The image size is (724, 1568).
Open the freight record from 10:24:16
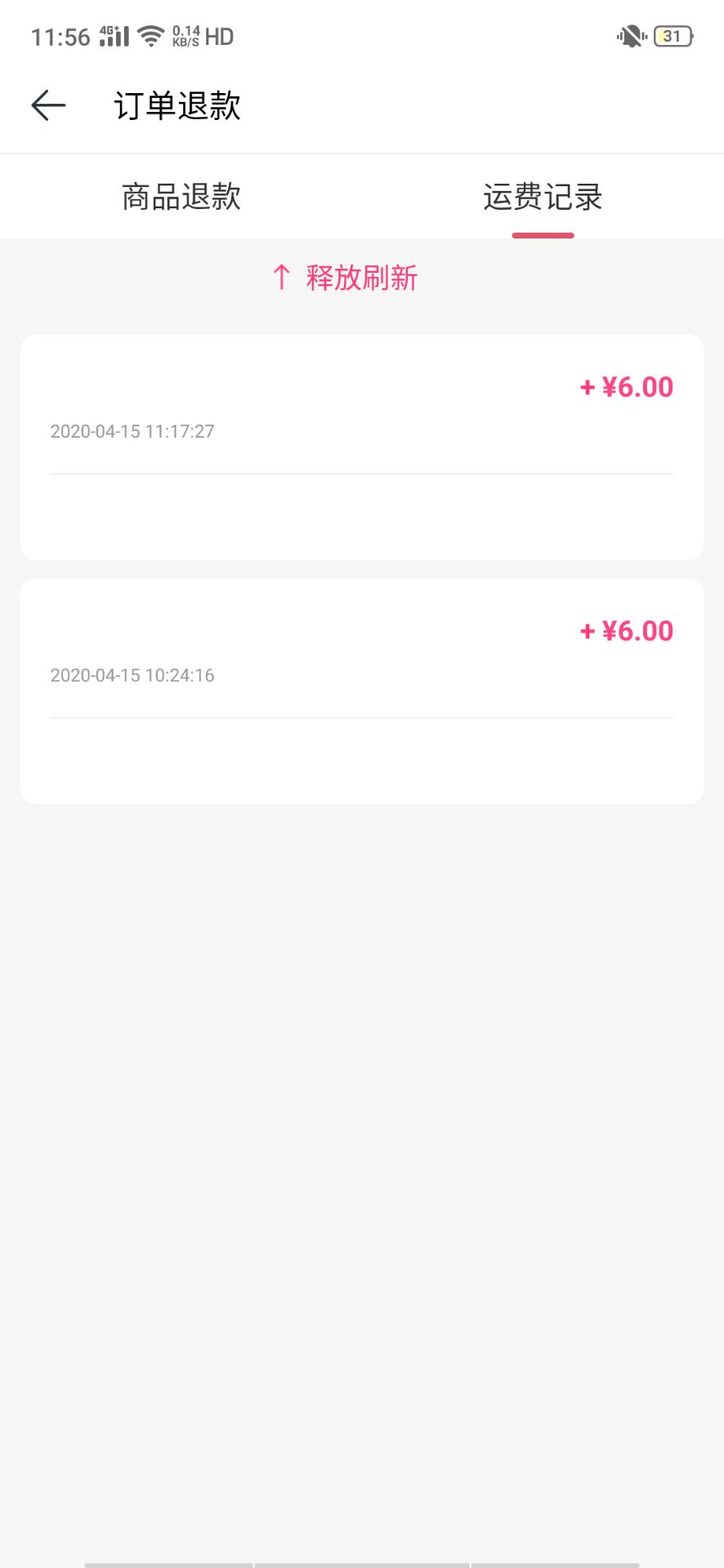[x=362, y=691]
